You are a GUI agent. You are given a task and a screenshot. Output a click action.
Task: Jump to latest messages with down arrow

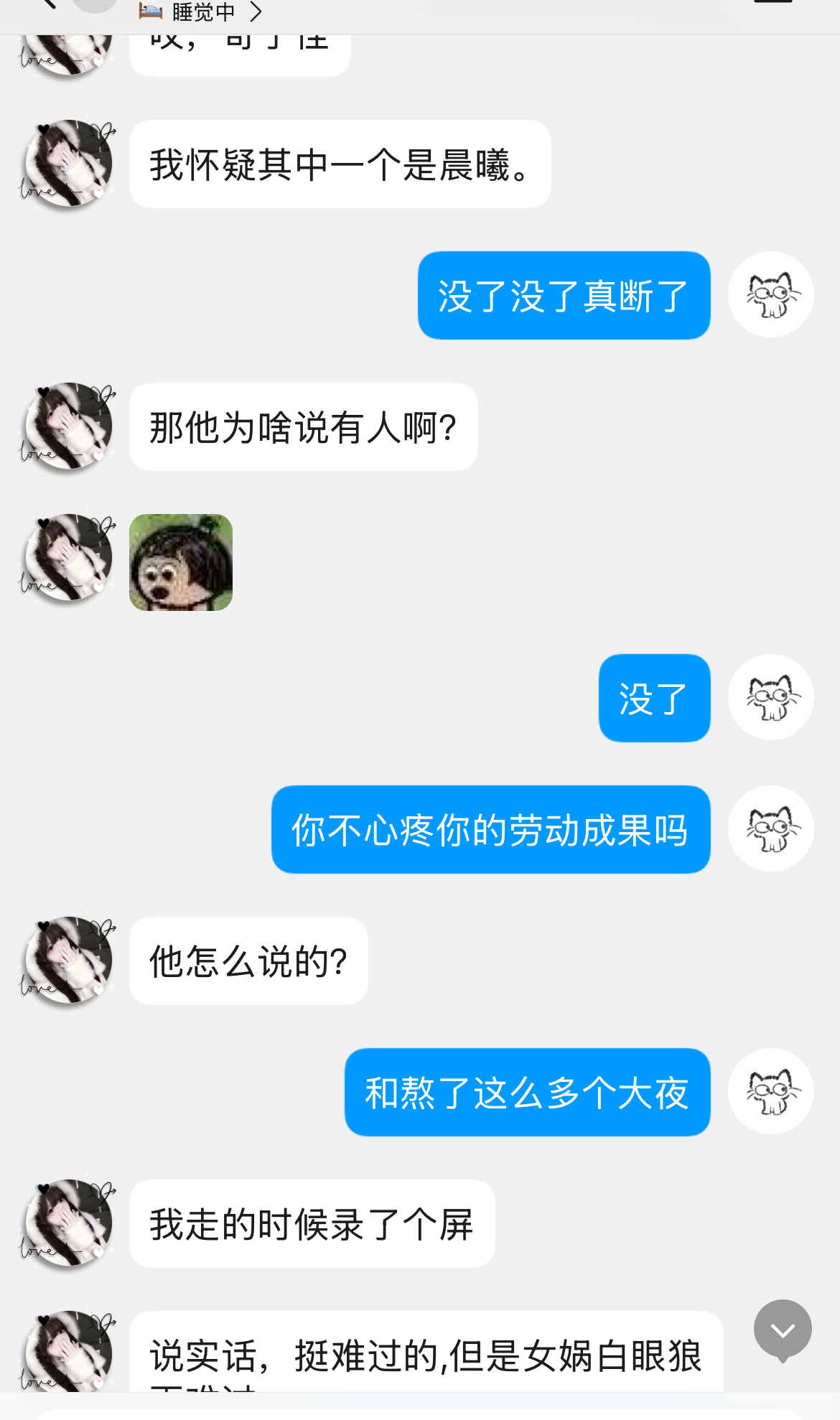click(x=783, y=1330)
